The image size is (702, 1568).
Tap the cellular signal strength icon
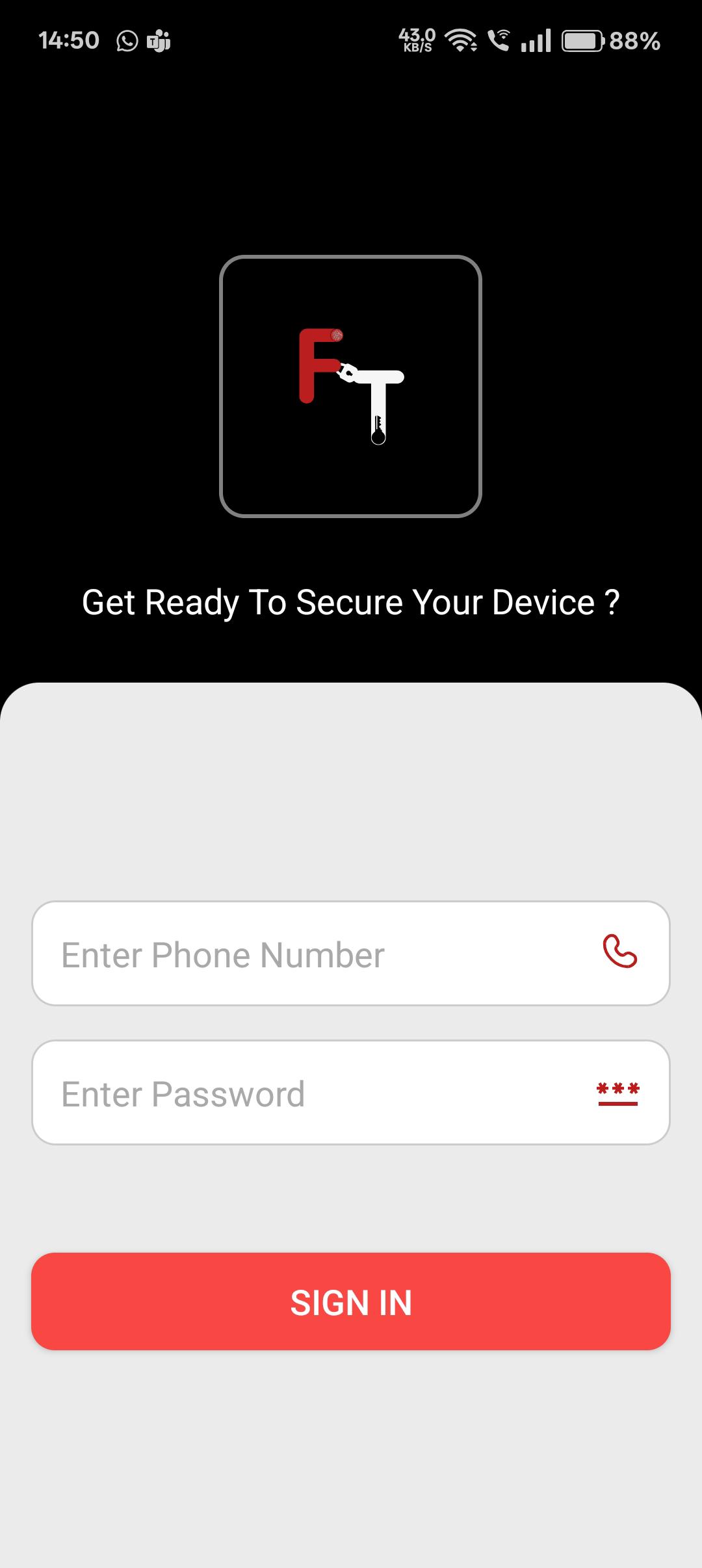click(x=534, y=40)
